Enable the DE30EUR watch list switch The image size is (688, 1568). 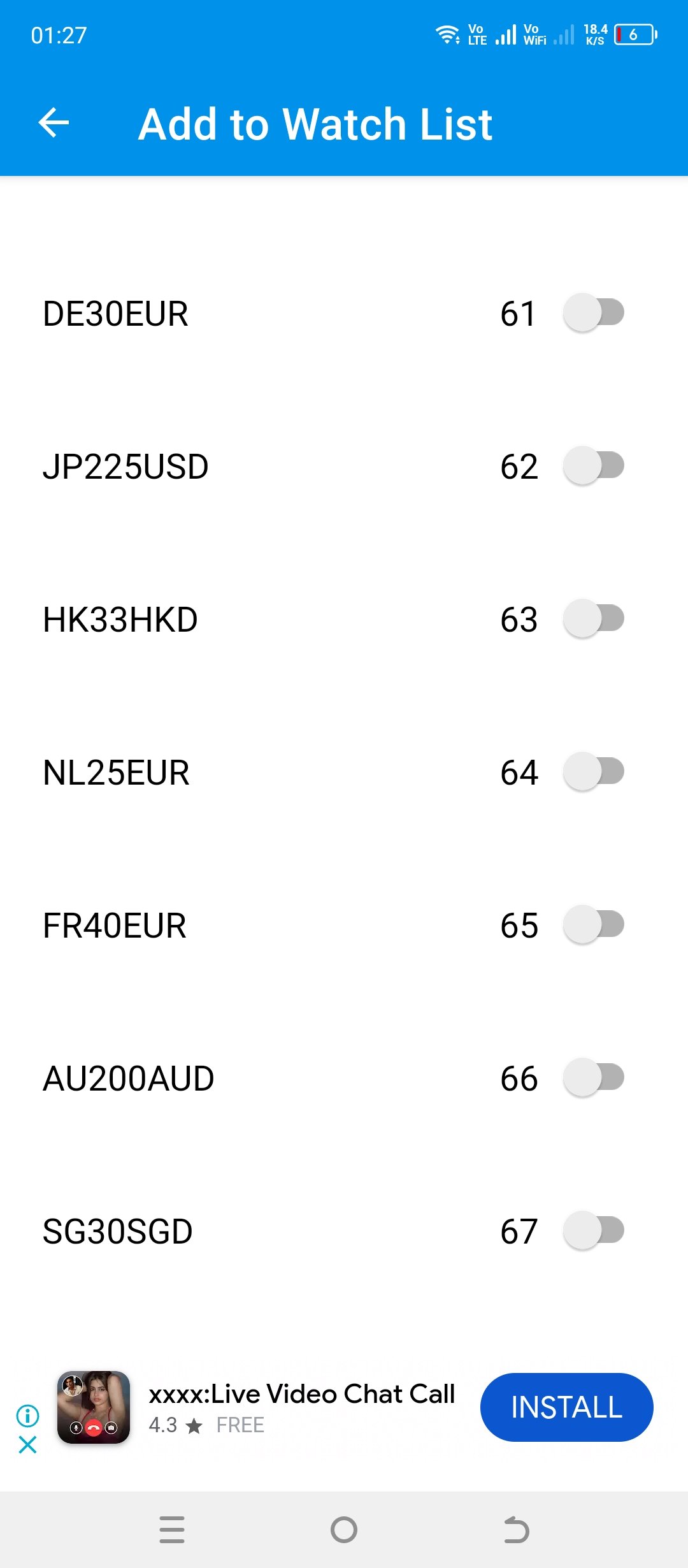[x=594, y=313]
